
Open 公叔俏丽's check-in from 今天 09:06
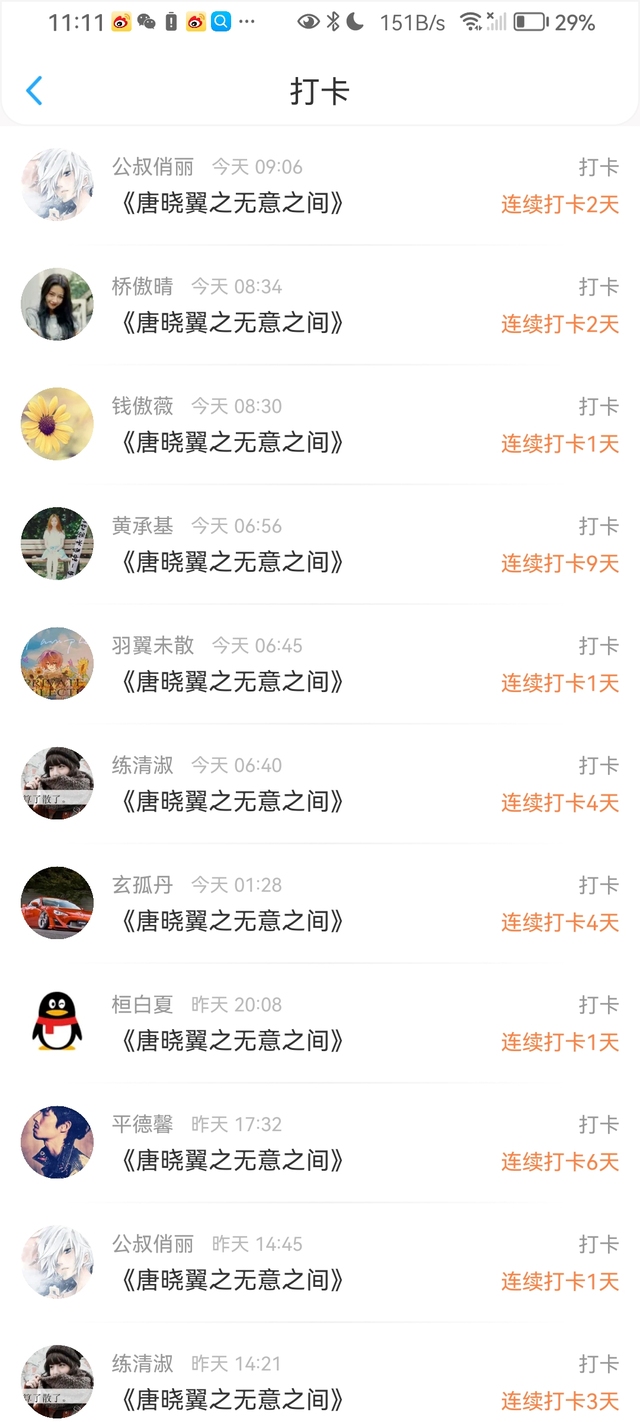pyautogui.click(x=320, y=186)
